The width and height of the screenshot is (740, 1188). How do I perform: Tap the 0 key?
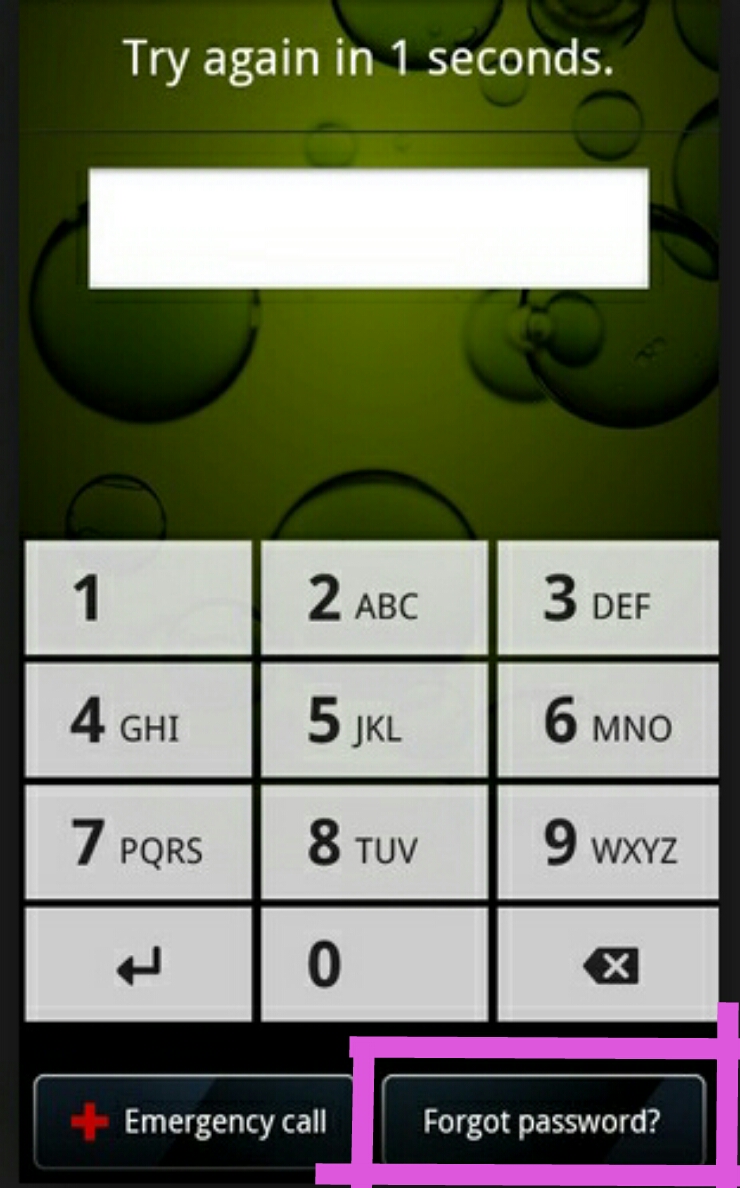coord(374,964)
